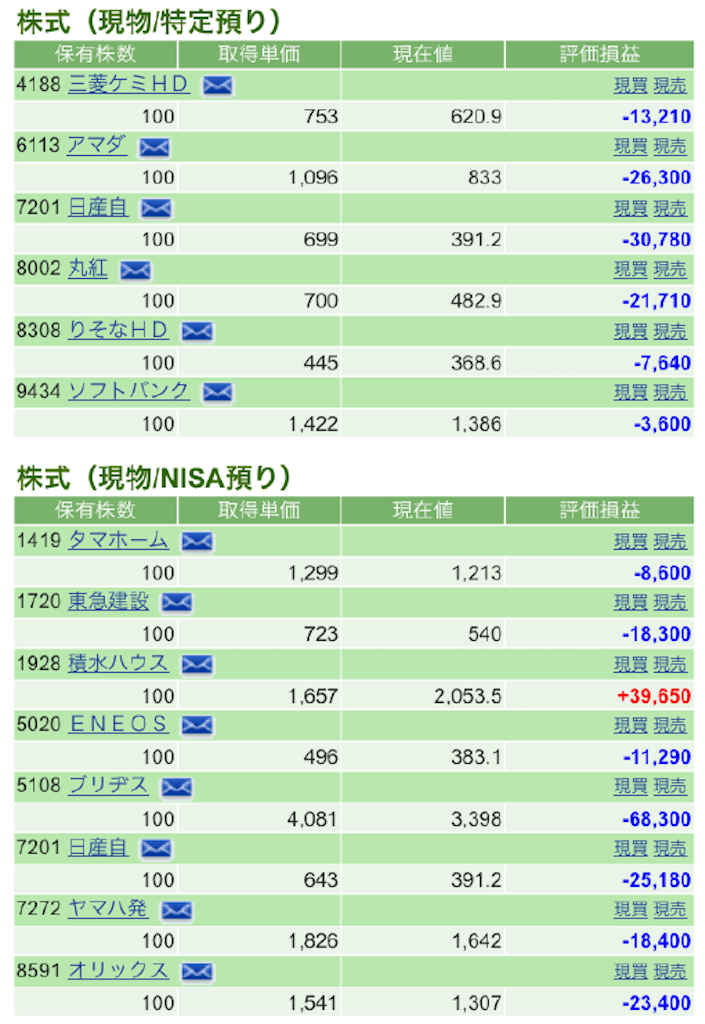Open the オリックス stock link

pos(118,970)
